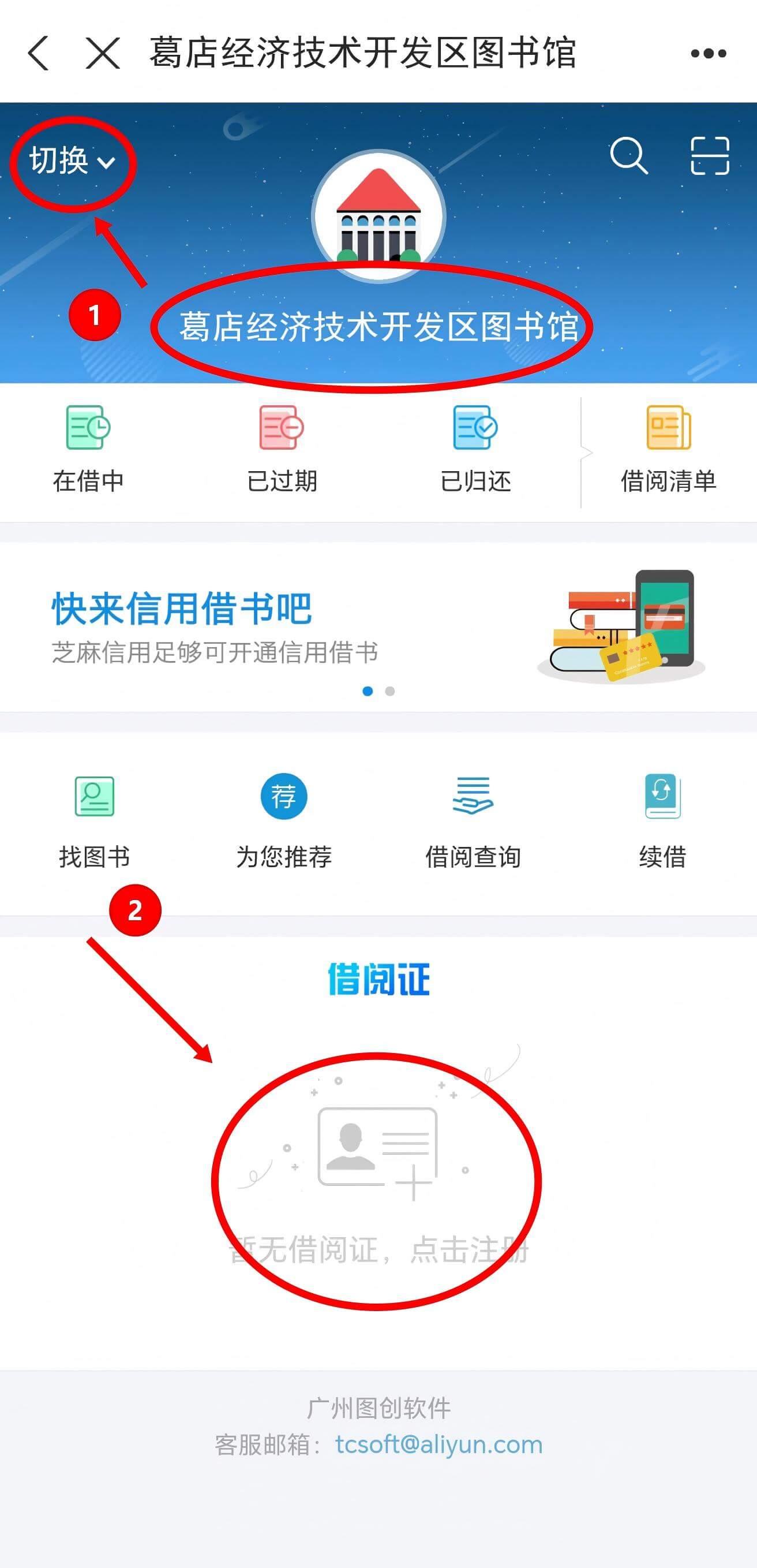Tap 暂无借阅证，点击注册 to register a card

(x=378, y=1250)
